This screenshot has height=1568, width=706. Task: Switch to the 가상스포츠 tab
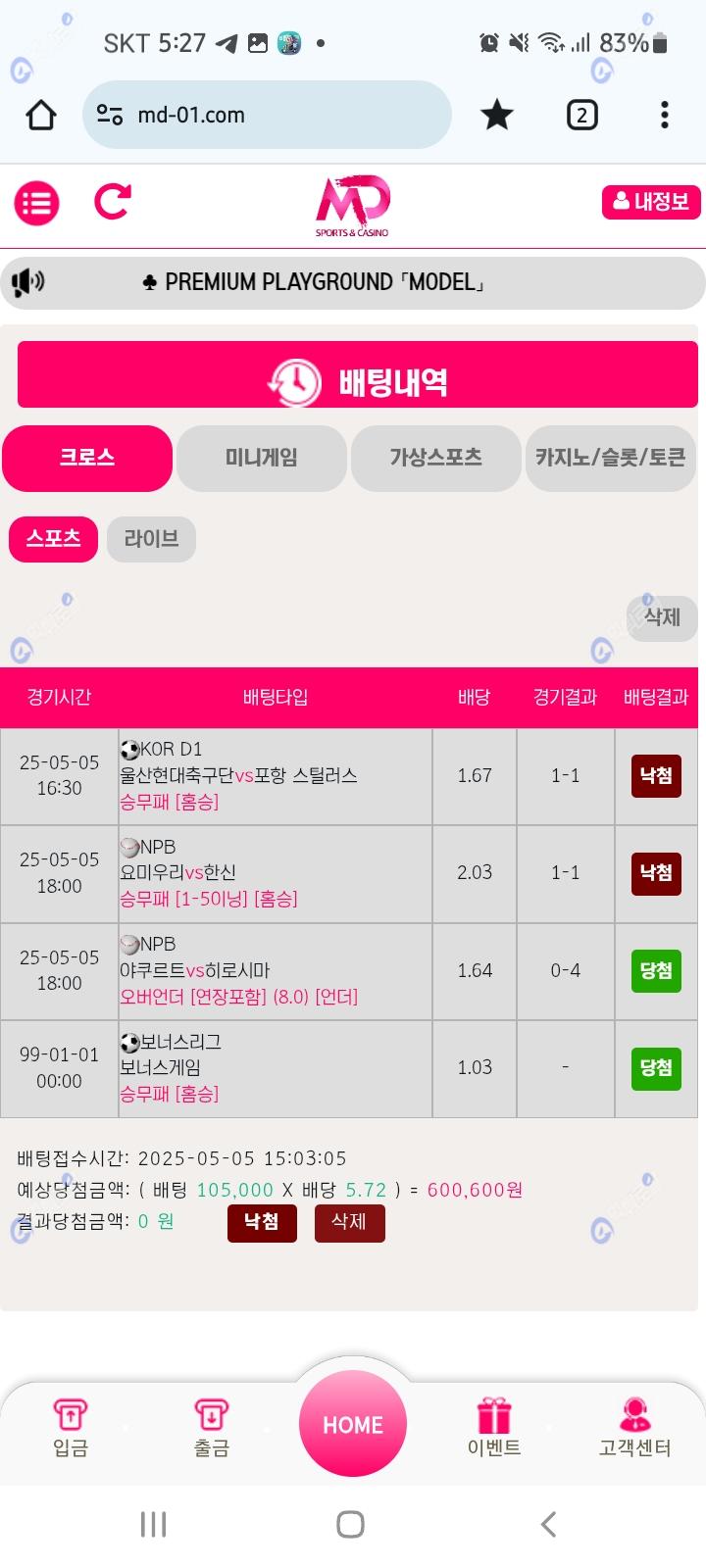click(x=435, y=458)
